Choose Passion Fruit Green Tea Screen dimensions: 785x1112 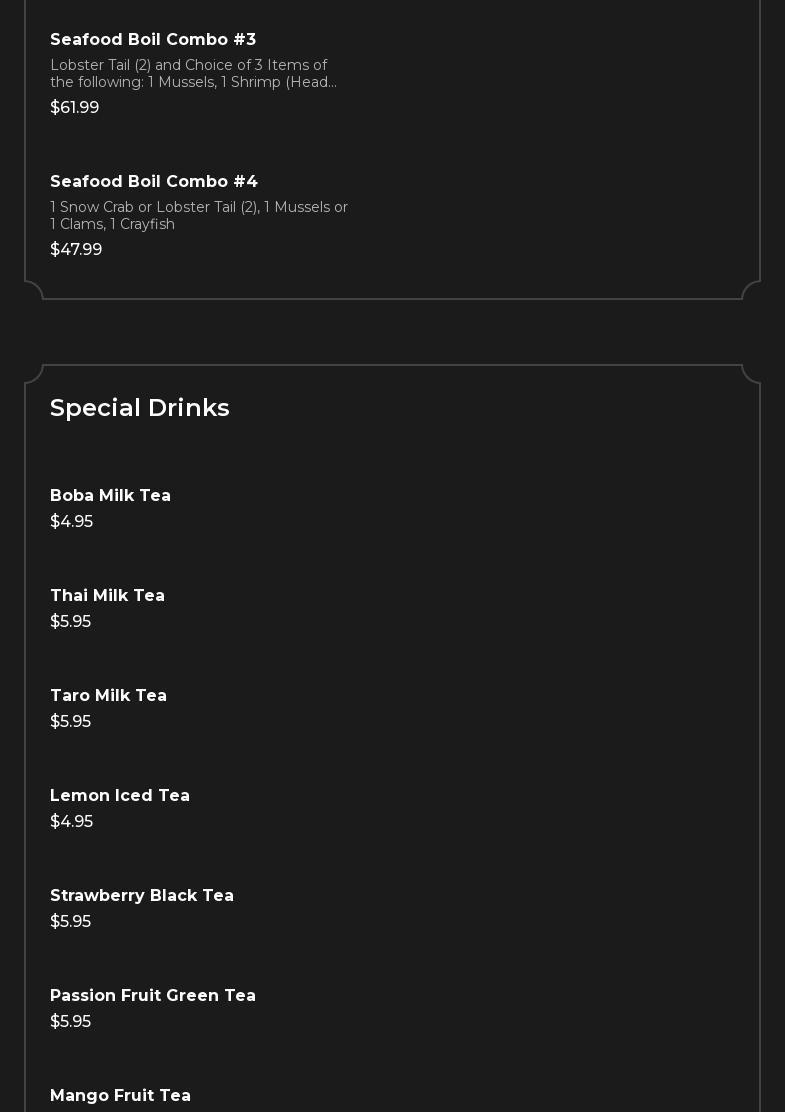click(153, 996)
